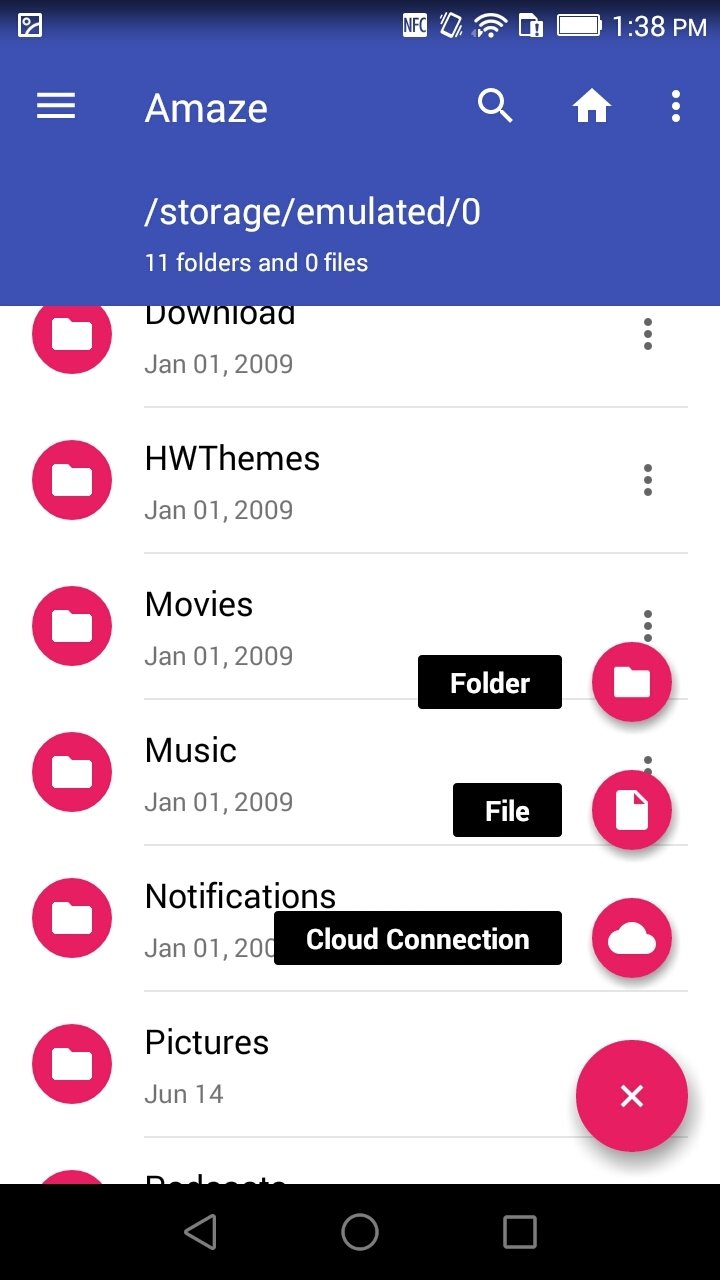Show options for the HWThemes folder

[648, 480]
